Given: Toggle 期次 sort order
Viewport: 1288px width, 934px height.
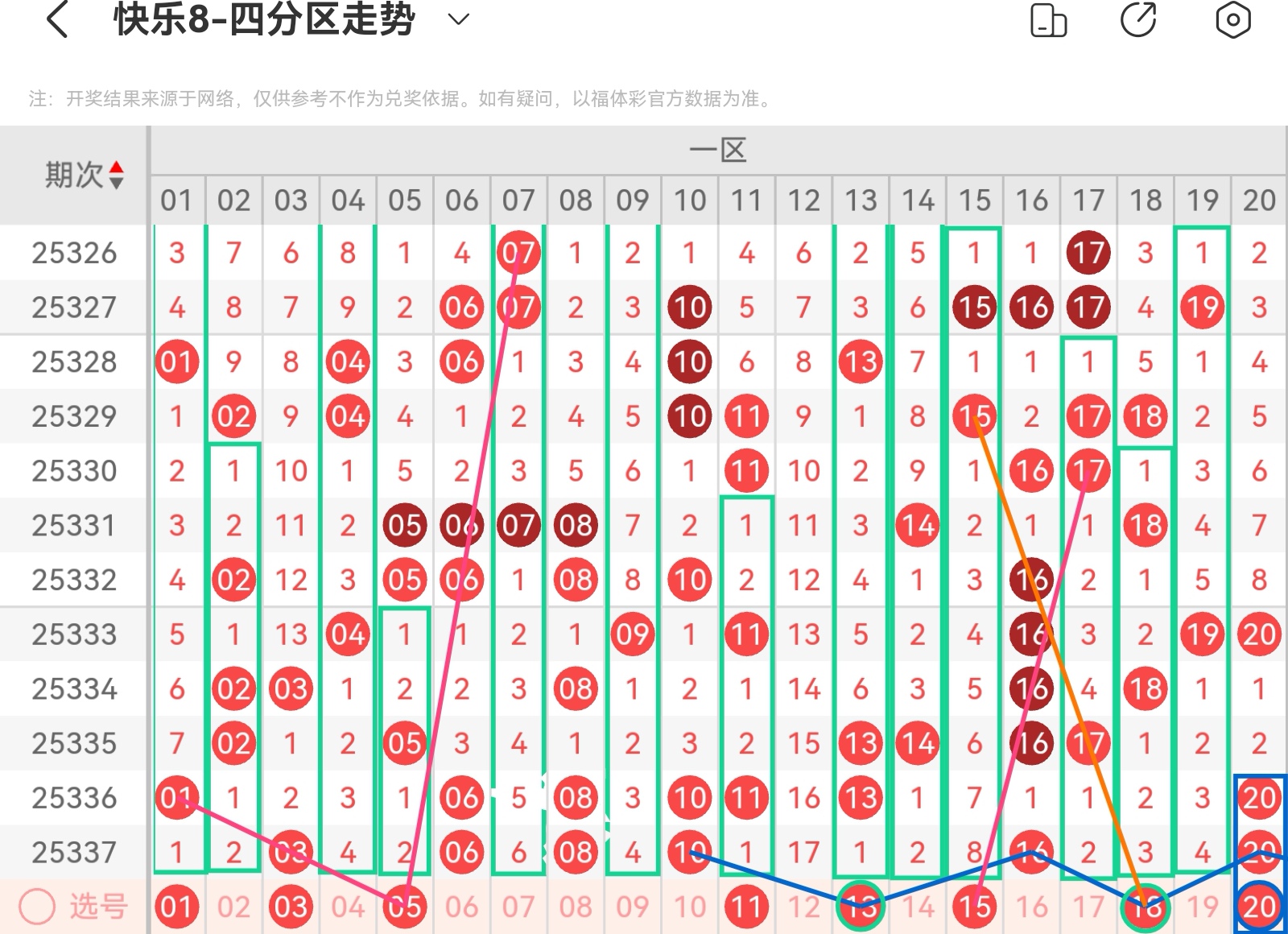Looking at the screenshot, I should click(x=116, y=175).
